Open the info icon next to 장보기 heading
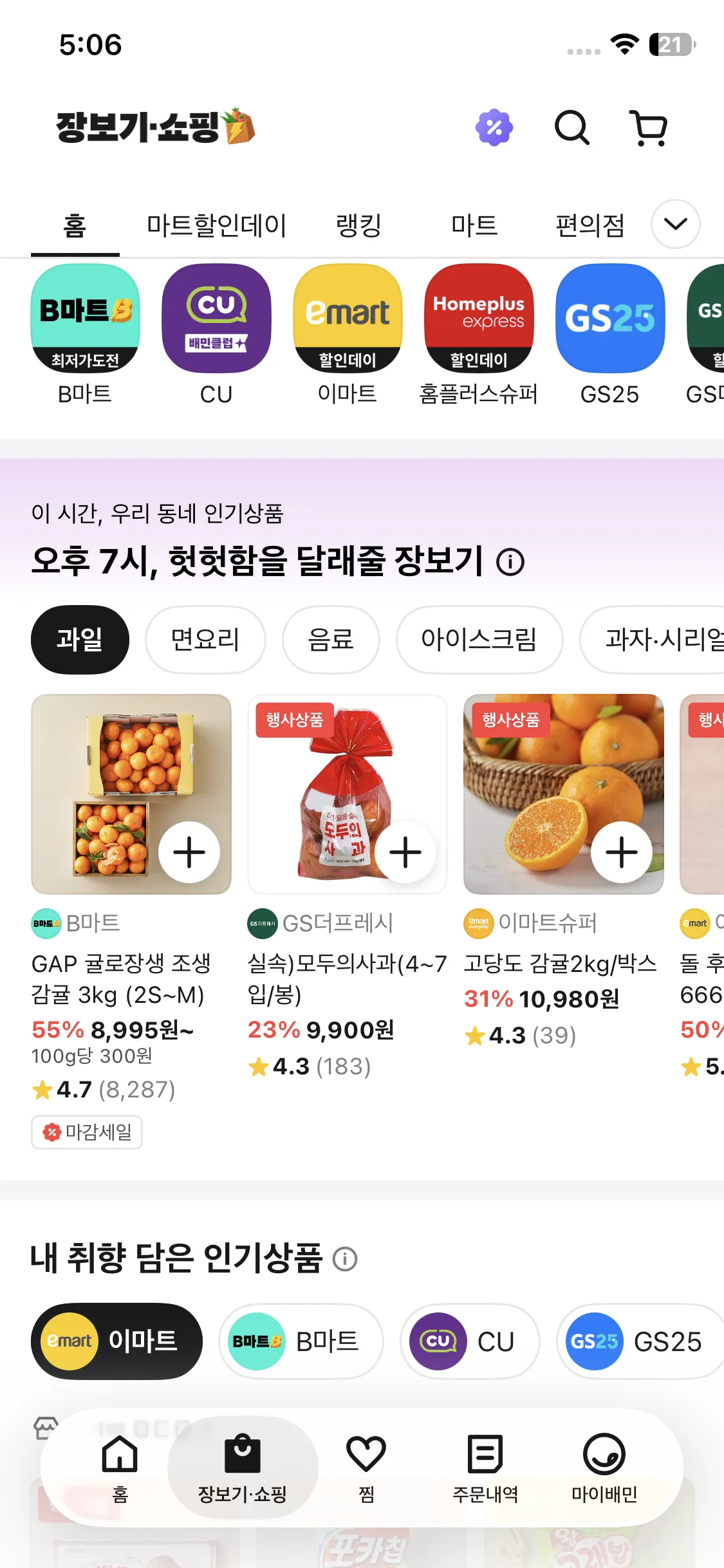Image resolution: width=724 pixels, height=1568 pixels. (x=510, y=561)
